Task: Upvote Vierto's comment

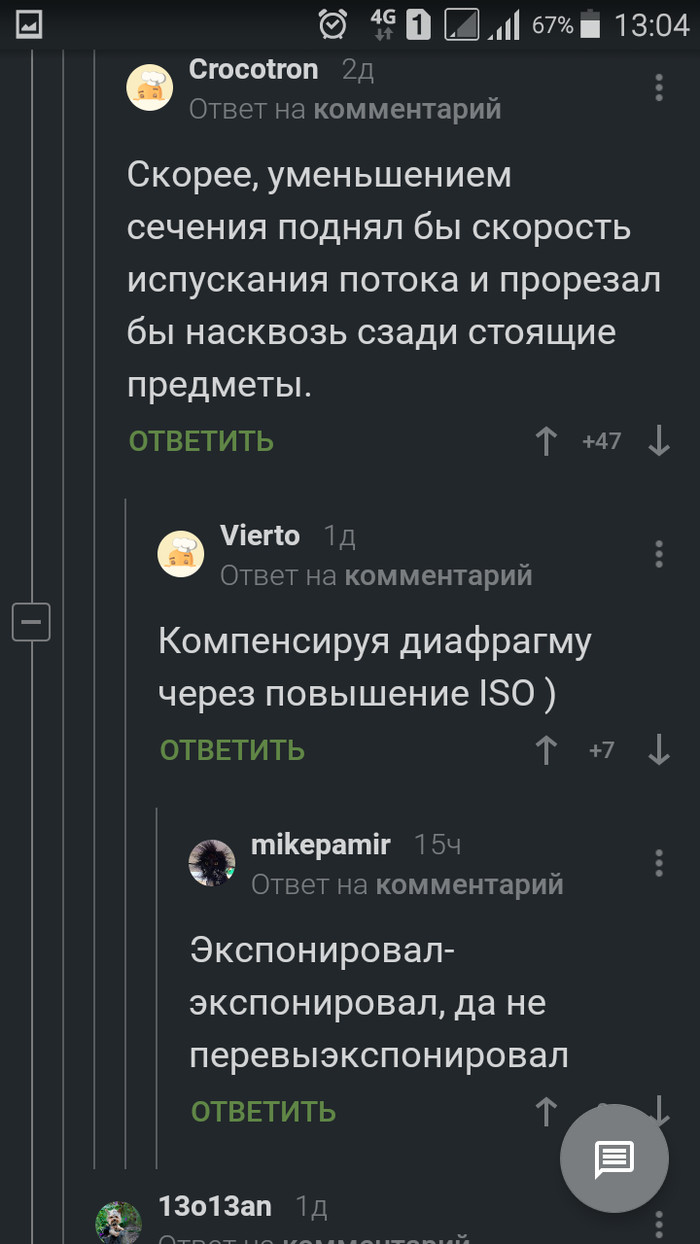Action: pos(546,750)
